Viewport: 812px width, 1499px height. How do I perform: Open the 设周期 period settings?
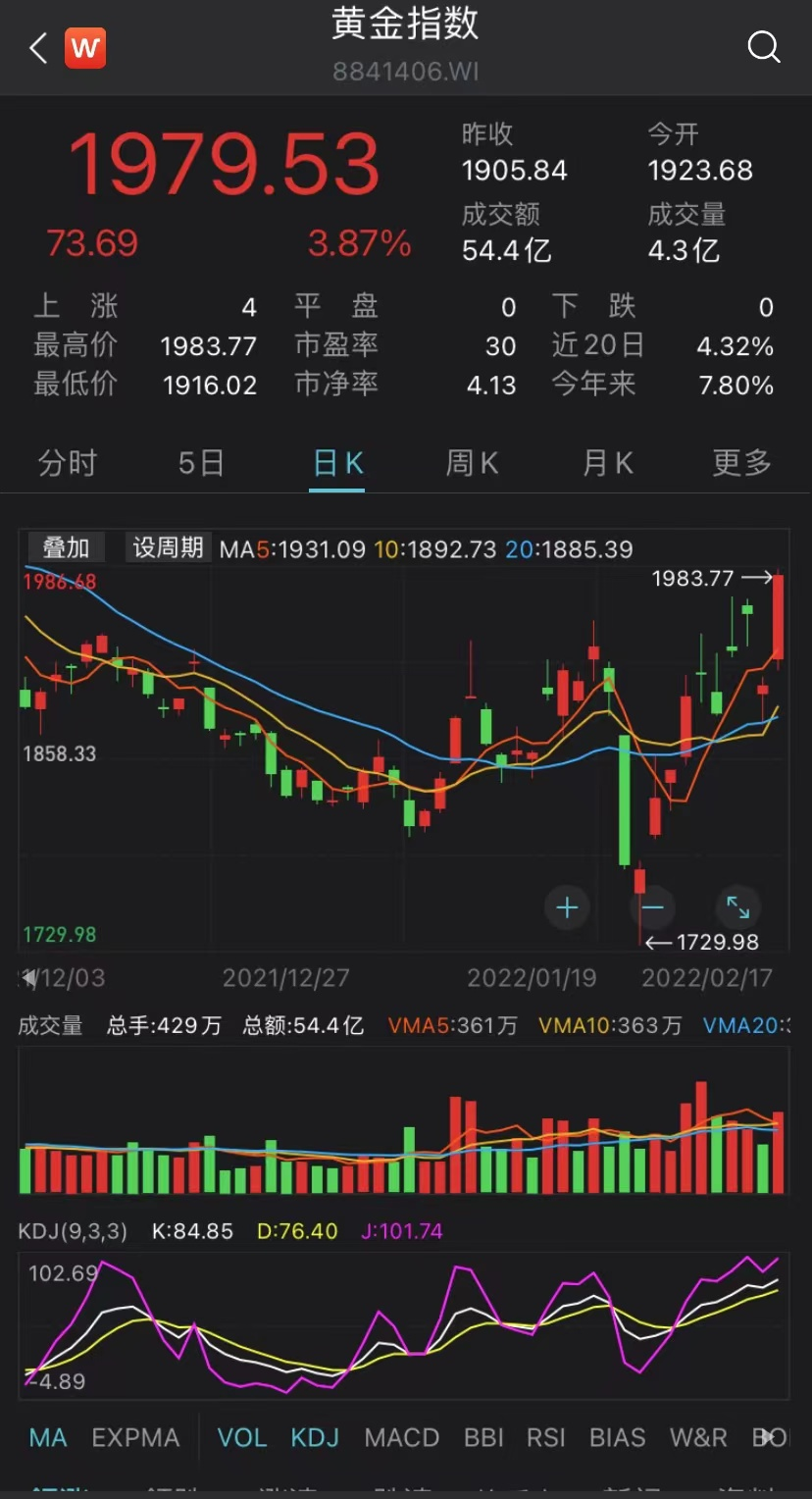(x=168, y=547)
